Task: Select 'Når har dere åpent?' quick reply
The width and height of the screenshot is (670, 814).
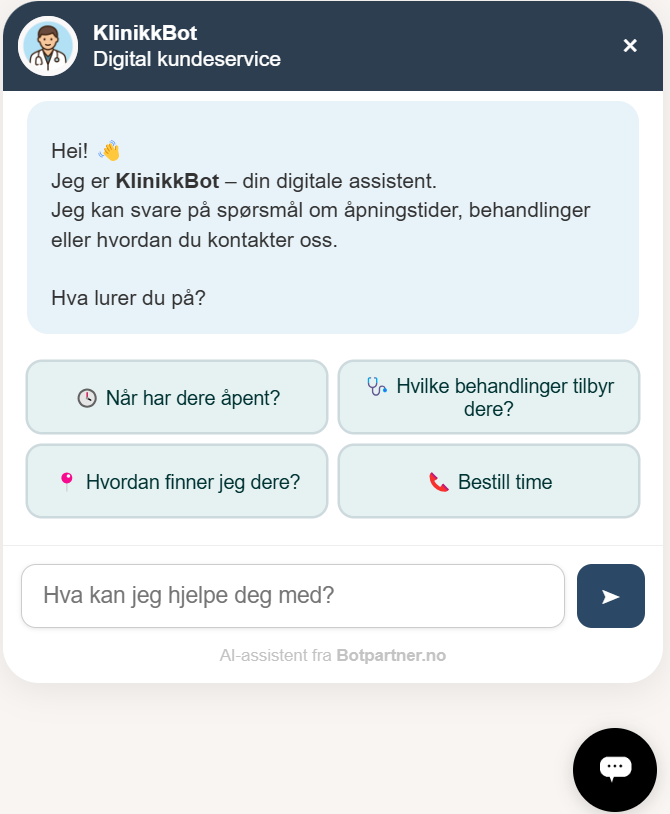Action: pyautogui.click(x=177, y=397)
